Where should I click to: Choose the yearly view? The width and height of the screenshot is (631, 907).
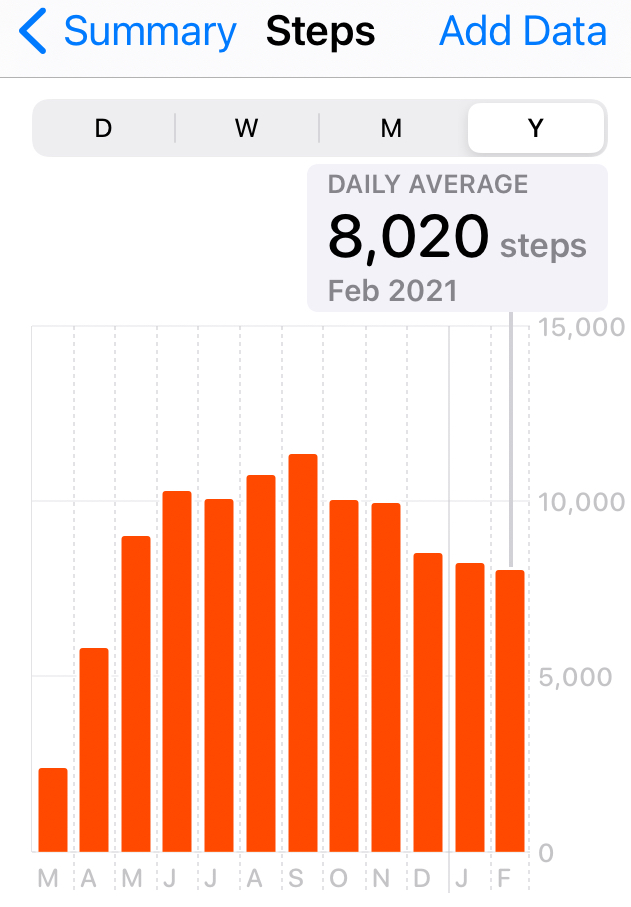(535, 128)
